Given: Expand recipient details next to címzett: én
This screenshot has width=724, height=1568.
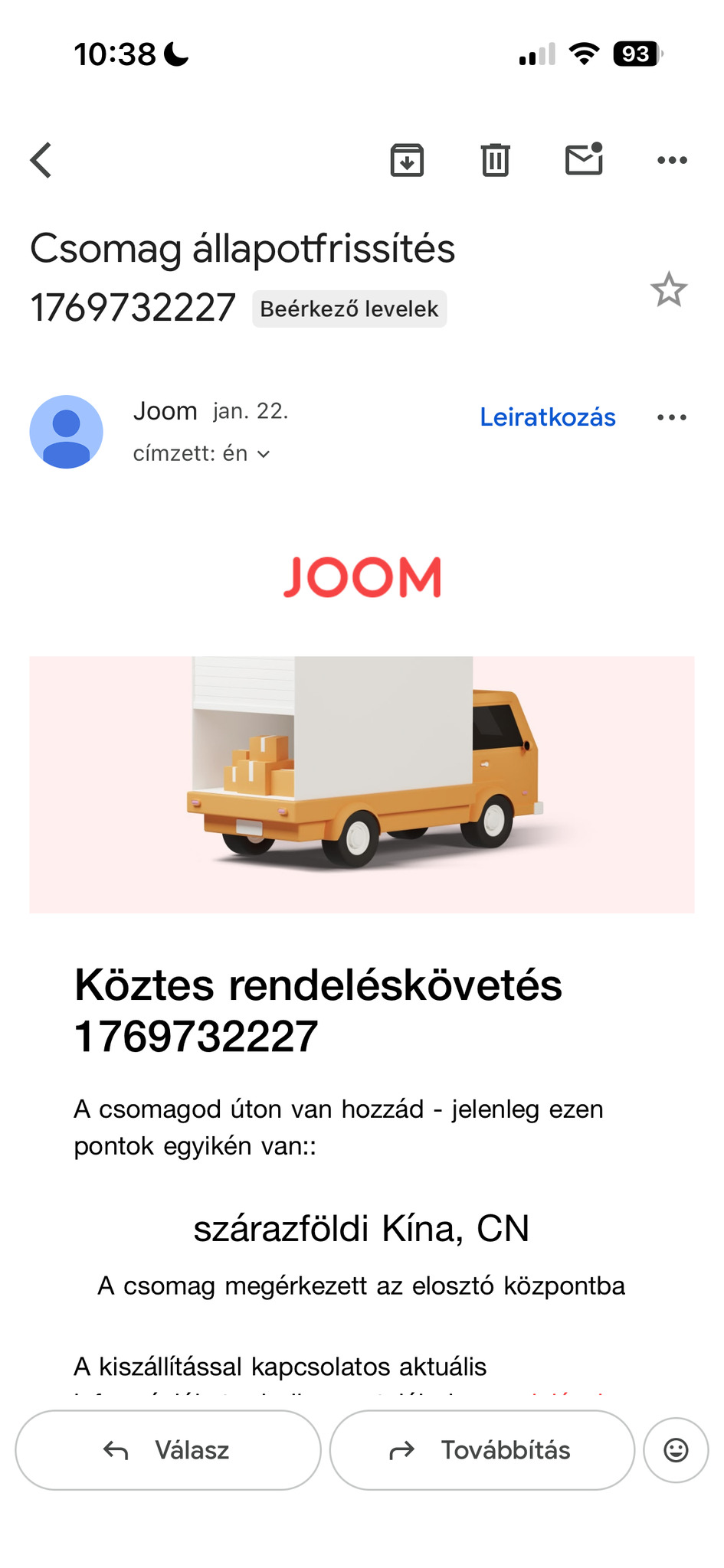Looking at the screenshot, I should (264, 454).
